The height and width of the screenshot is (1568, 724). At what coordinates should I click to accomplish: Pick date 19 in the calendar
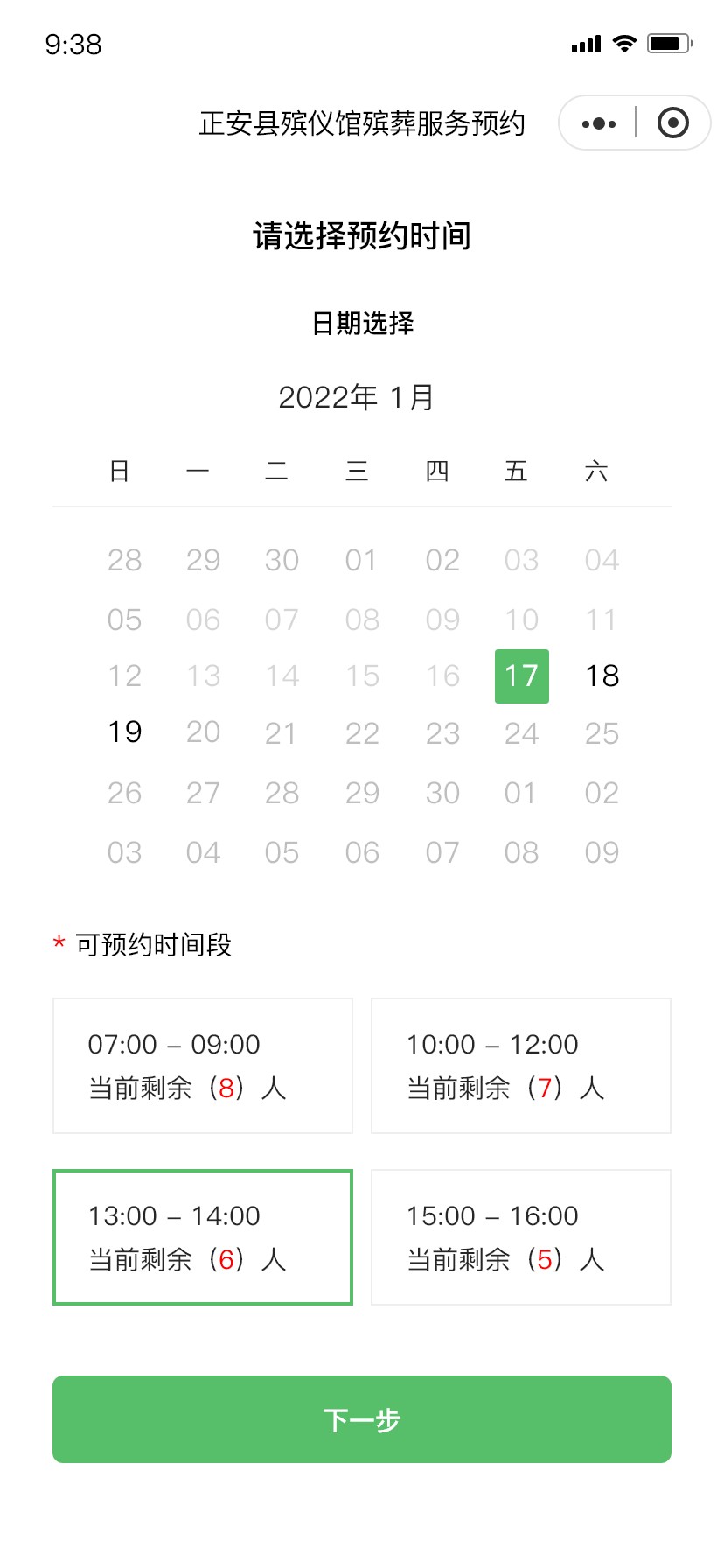pyautogui.click(x=125, y=732)
